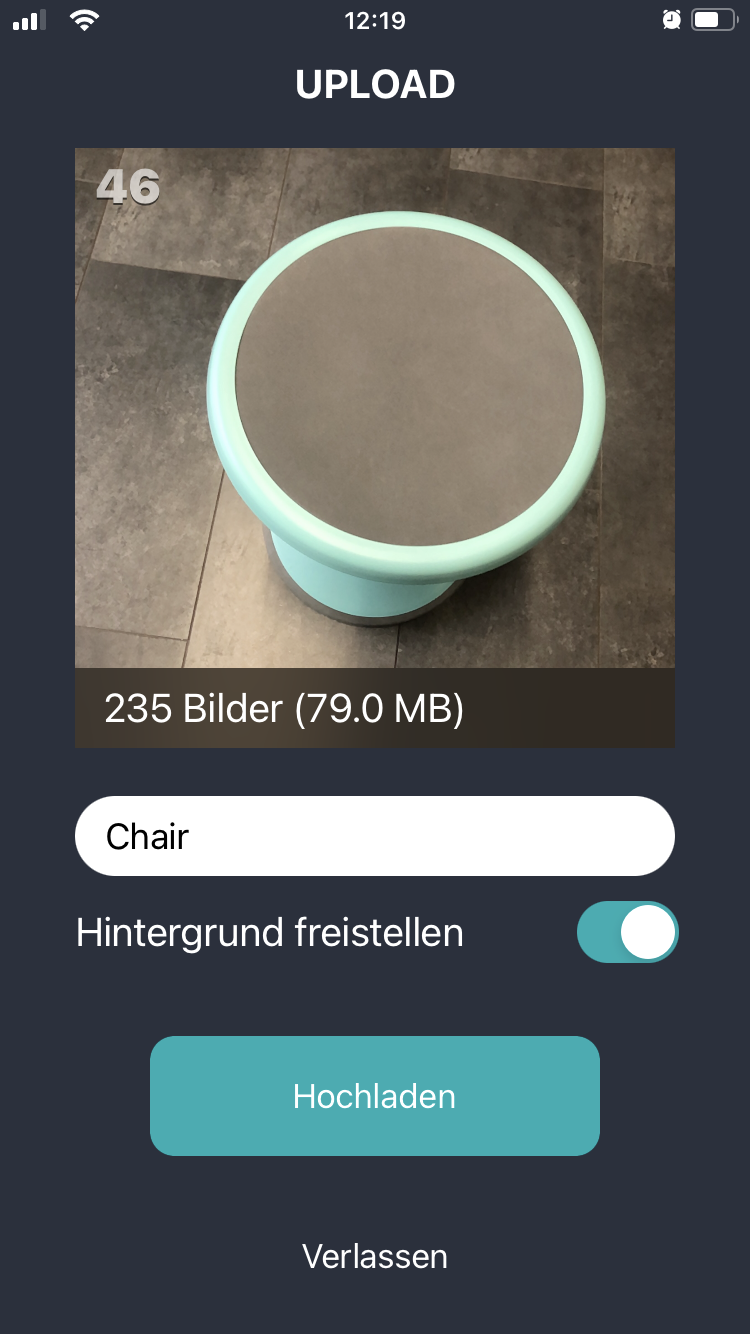Image resolution: width=750 pixels, height=1334 pixels.
Task: Start upload with the Hochladen button
Action: tap(374, 1096)
